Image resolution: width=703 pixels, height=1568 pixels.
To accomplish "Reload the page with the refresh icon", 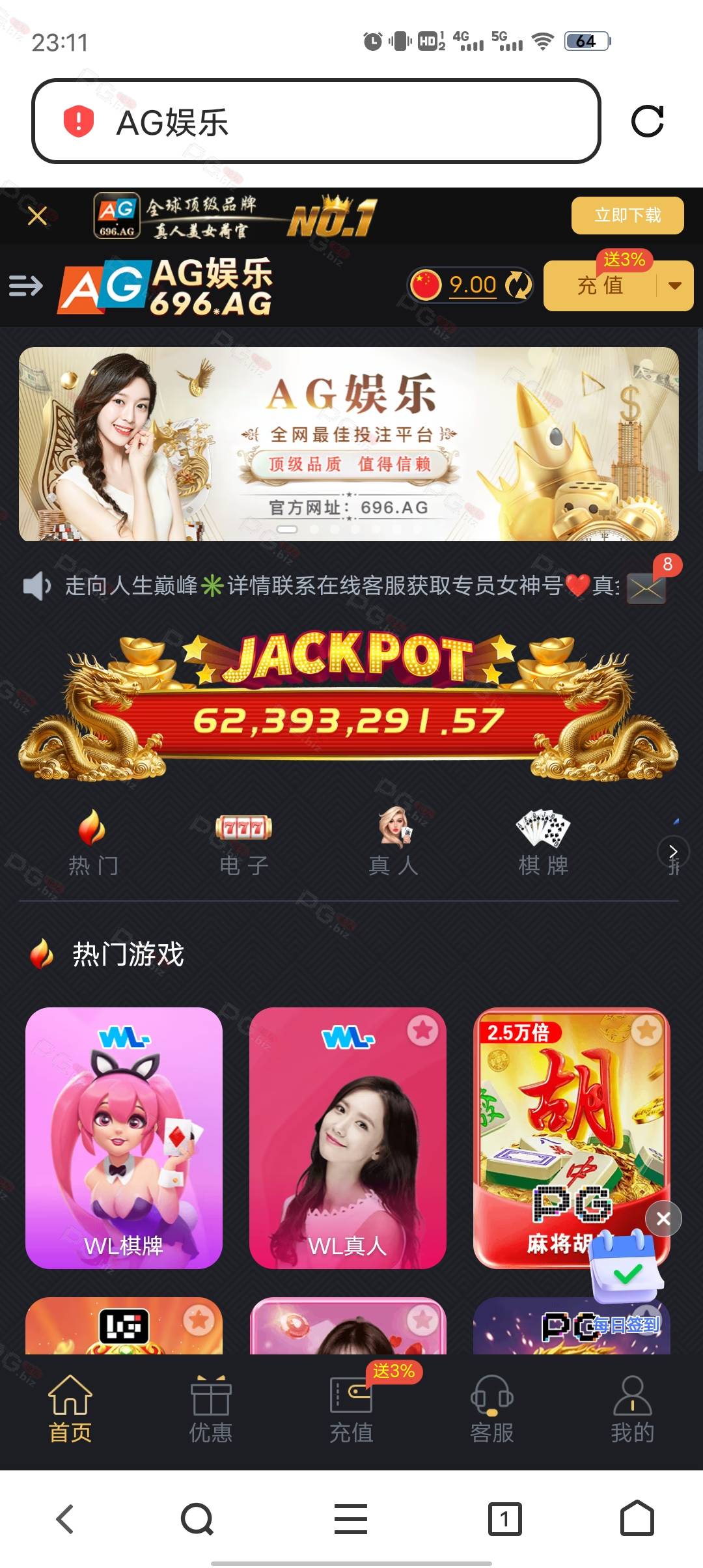I will pos(647,121).
